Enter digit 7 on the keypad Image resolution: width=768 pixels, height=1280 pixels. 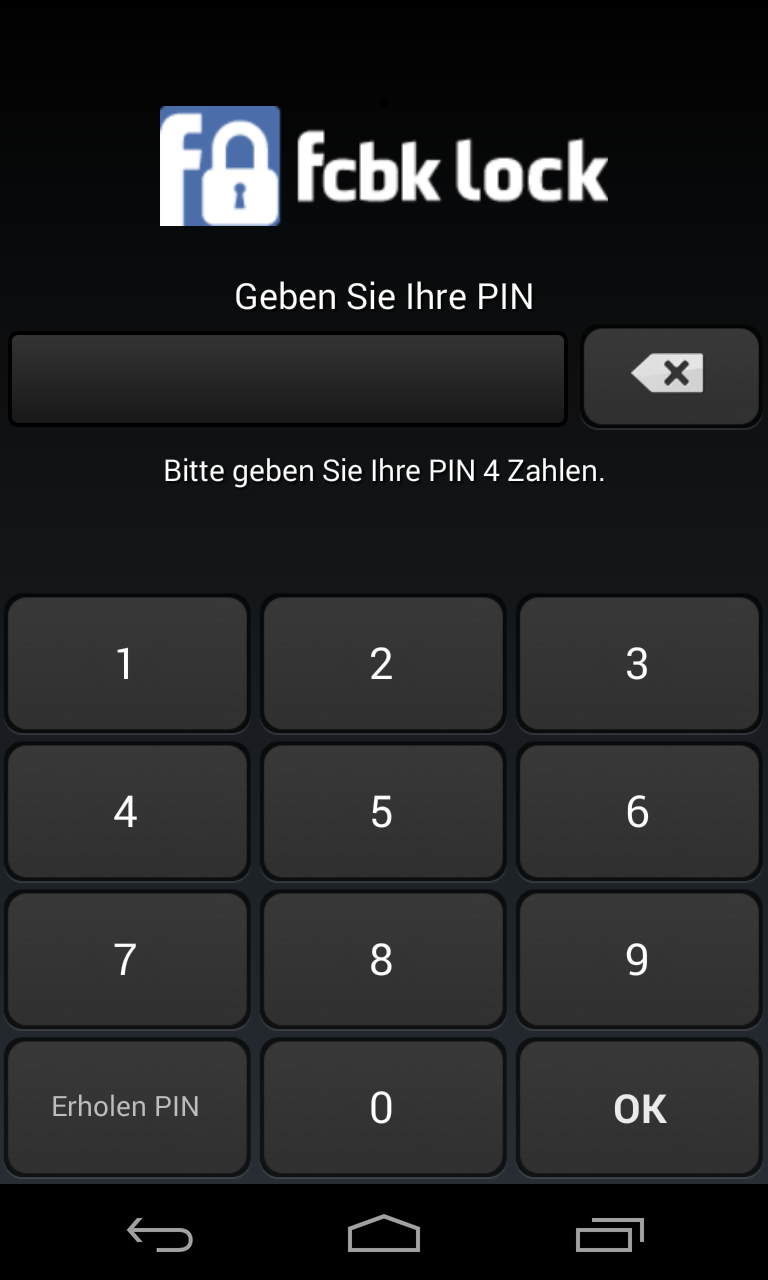coord(126,959)
